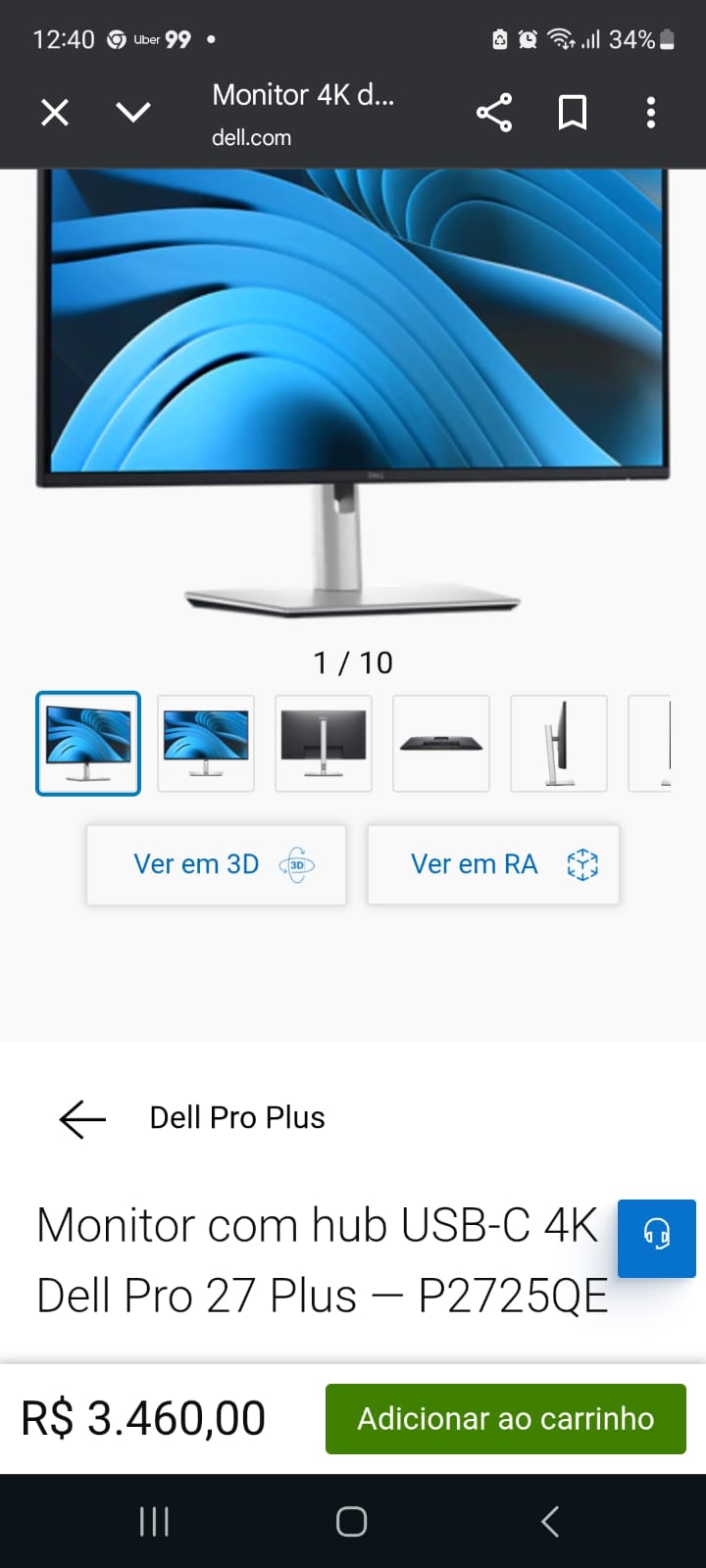Open the main monitor product image

point(353,392)
